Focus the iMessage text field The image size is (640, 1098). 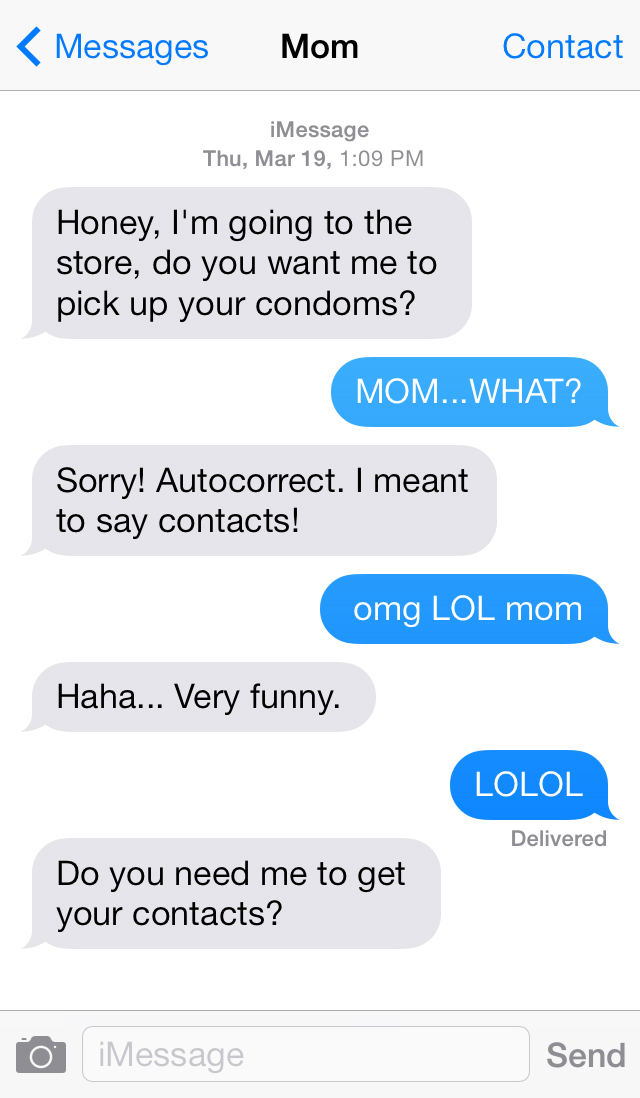pos(305,1054)
